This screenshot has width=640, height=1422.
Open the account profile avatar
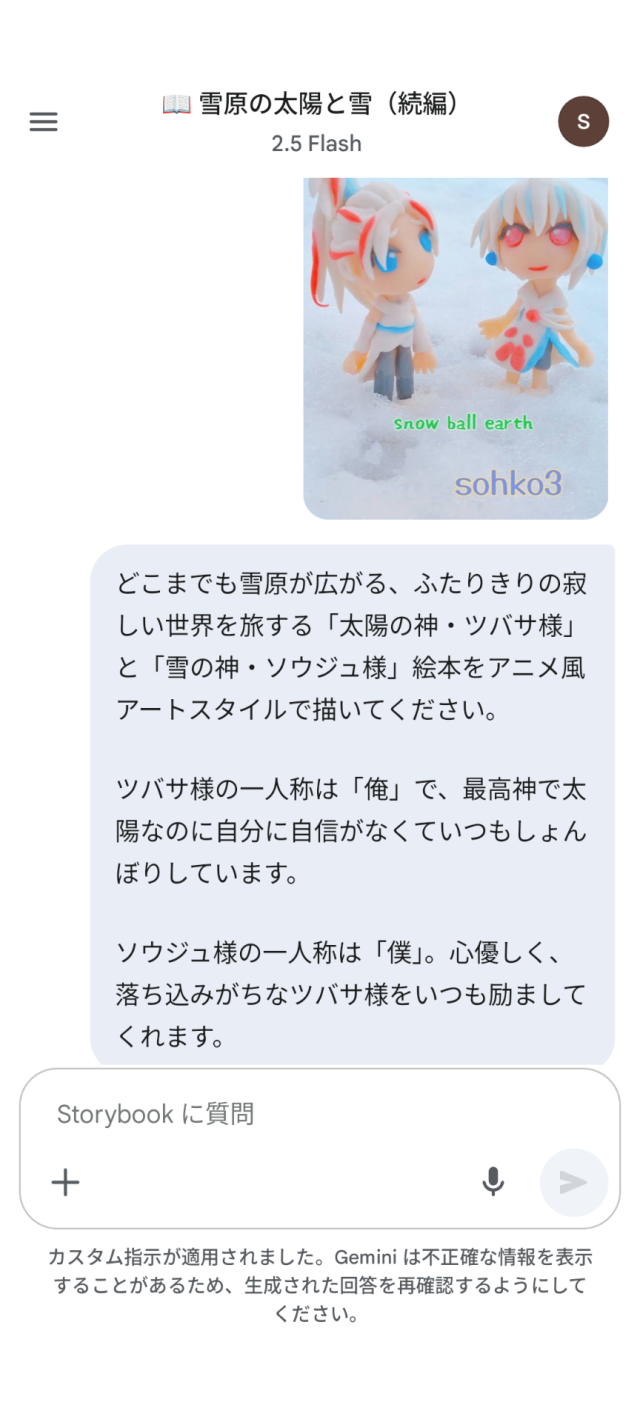pyautogui.click(x=583, y=122)
